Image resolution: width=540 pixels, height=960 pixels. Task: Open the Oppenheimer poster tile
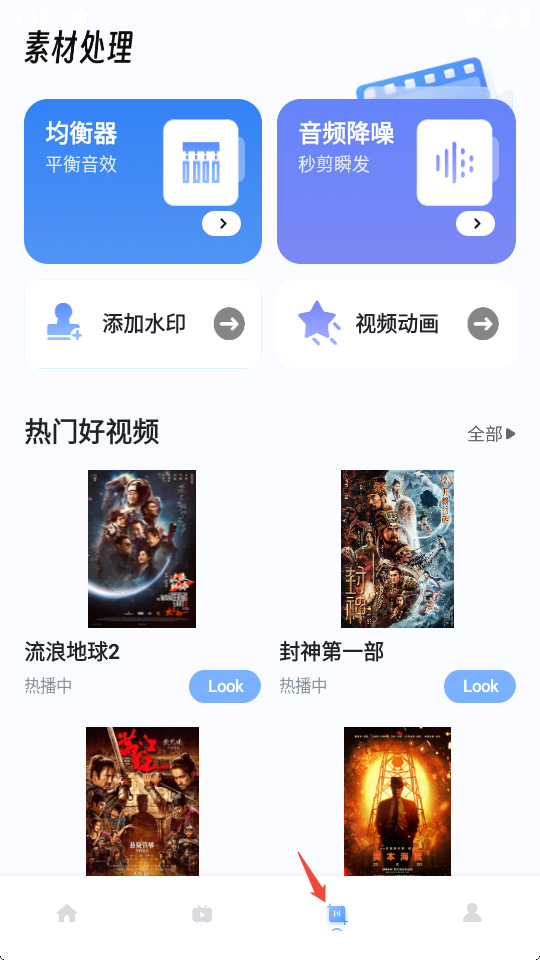pyautogui.click(x=397, y=801)
